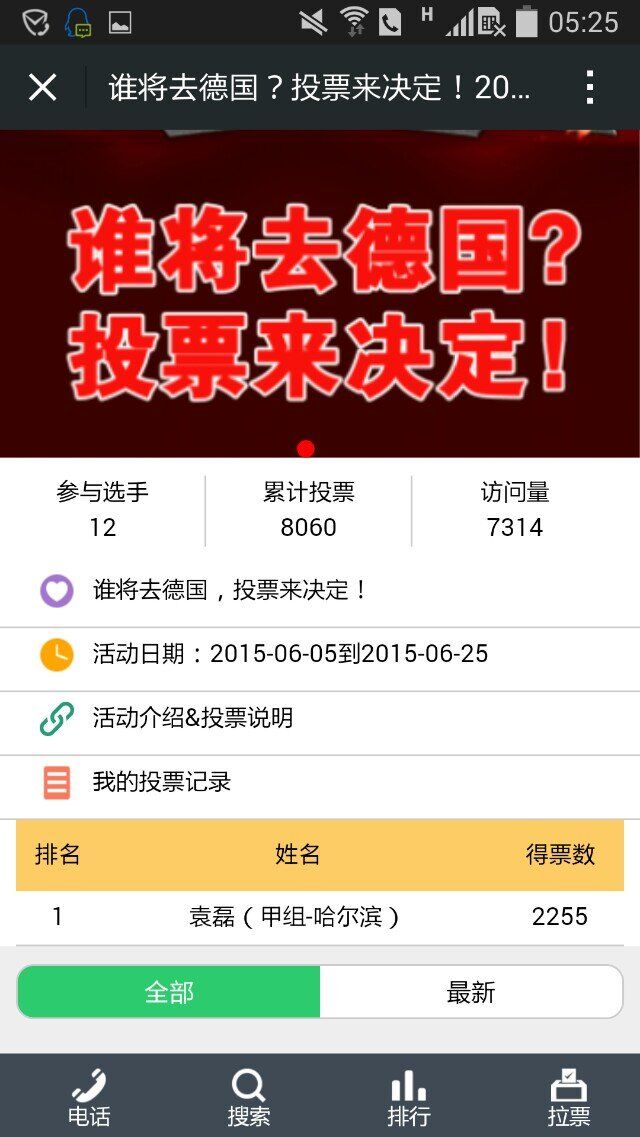This screenshot has height=1137, width=640.
Task: Tap 电话 in the bottom bar
Action: tap(89, 1096)
